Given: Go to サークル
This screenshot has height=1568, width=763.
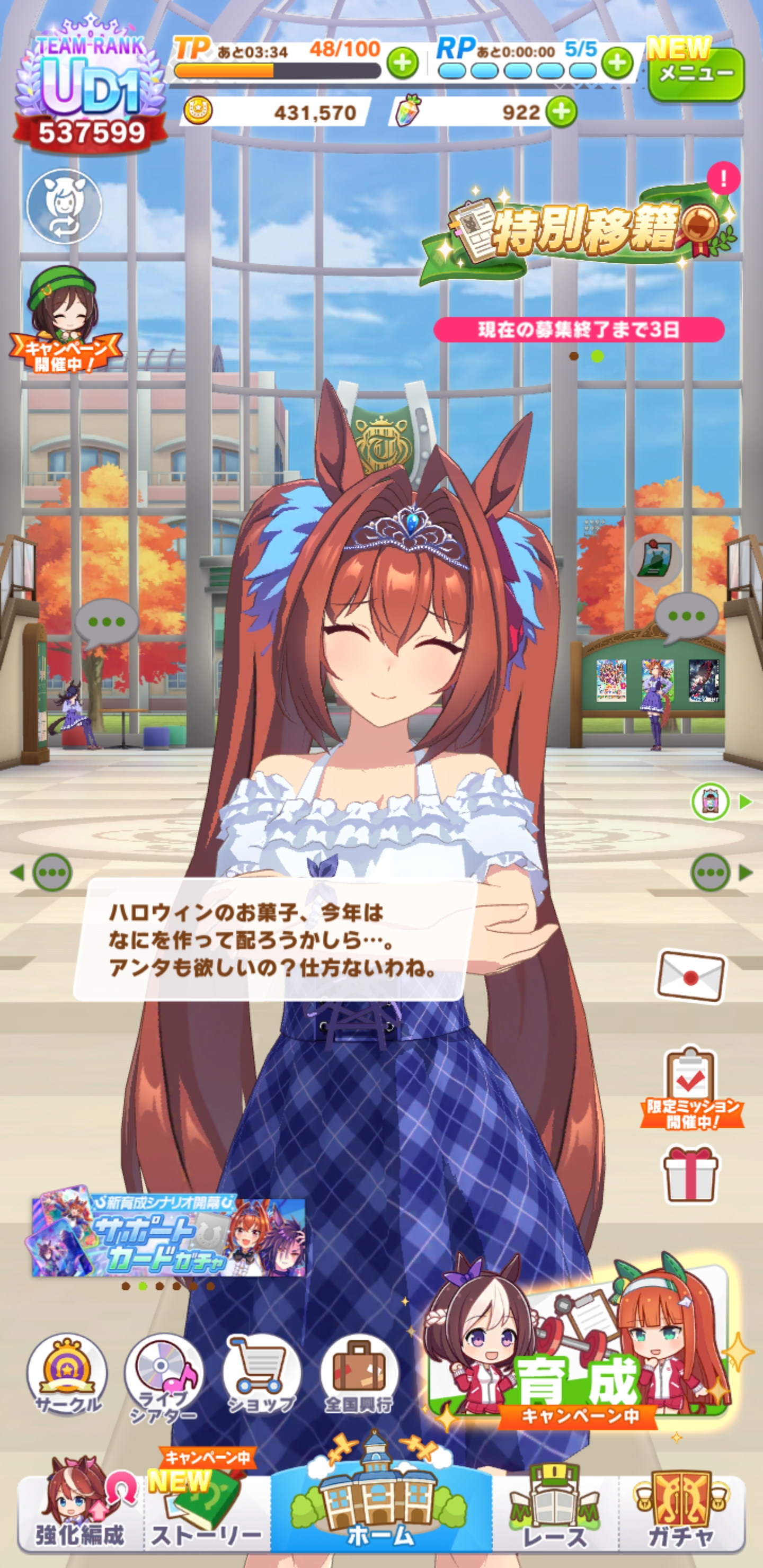Looking at the screenshot, I should click(x=67, y=1377).
